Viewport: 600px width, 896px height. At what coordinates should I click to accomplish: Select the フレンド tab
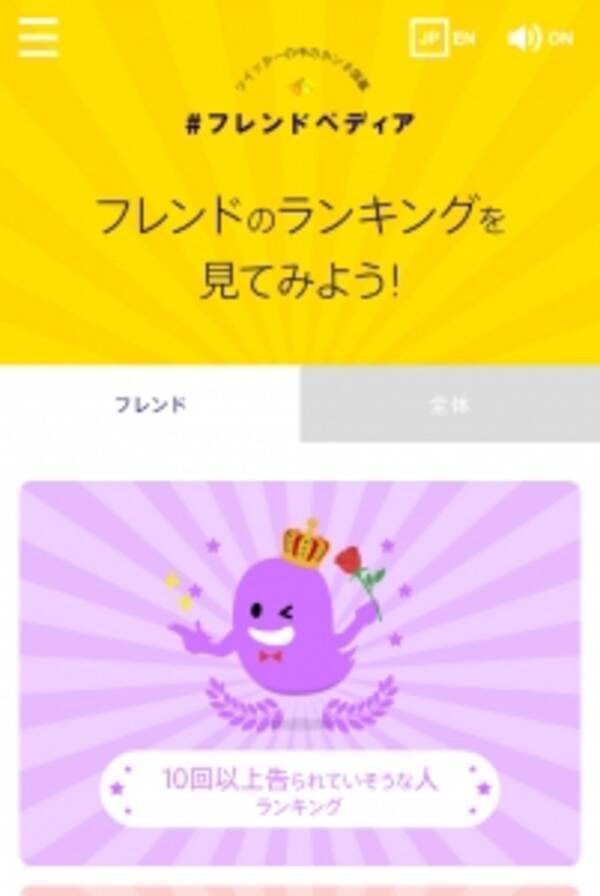(x=150, y=405)
